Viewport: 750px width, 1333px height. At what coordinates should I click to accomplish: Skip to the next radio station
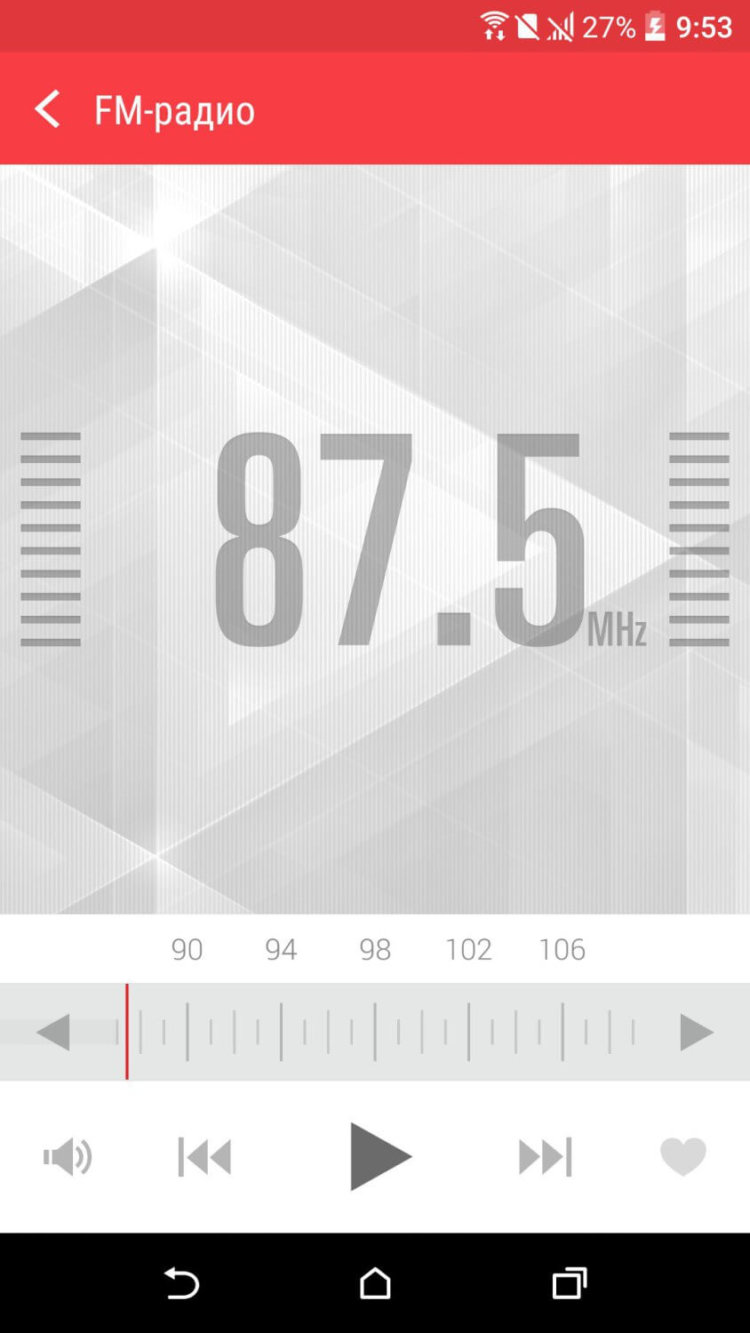click(x=545, y=1157)
